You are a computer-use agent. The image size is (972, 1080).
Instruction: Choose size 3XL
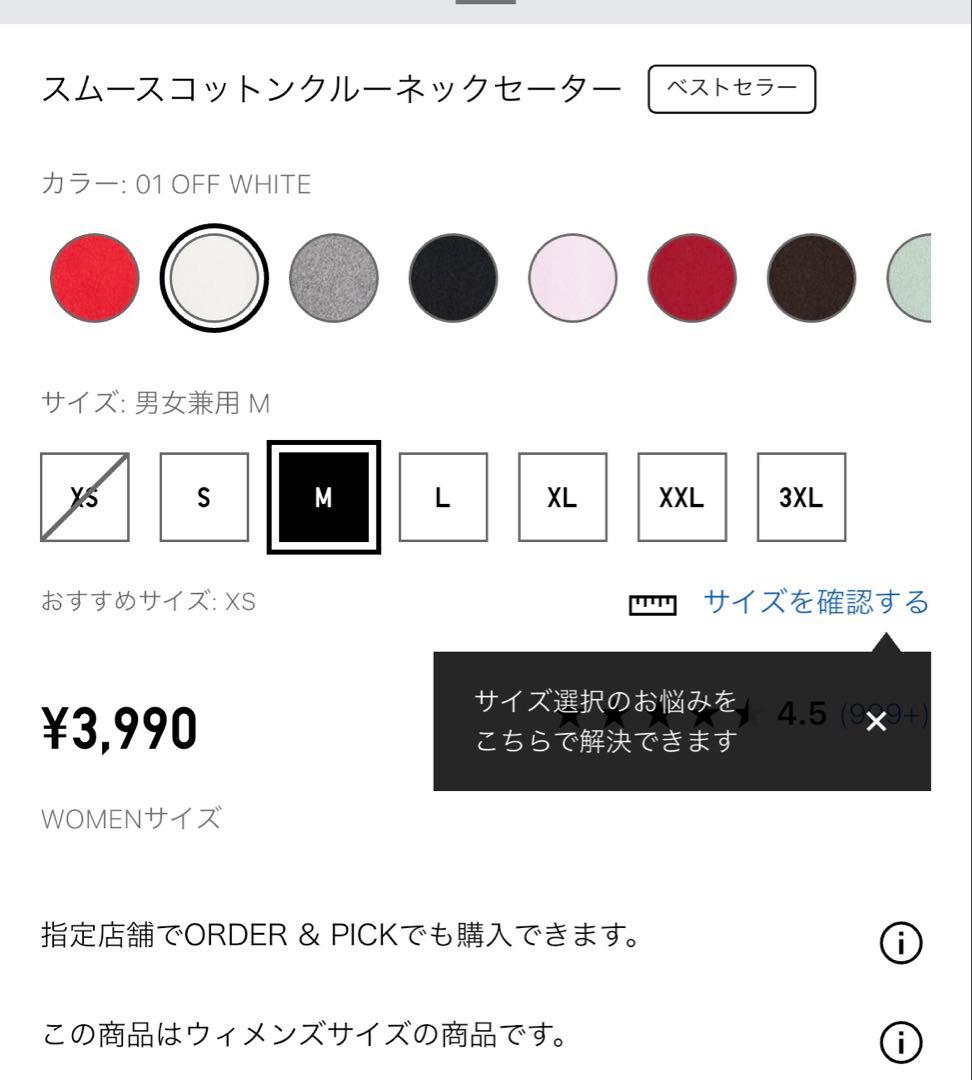tap(801, 497)
